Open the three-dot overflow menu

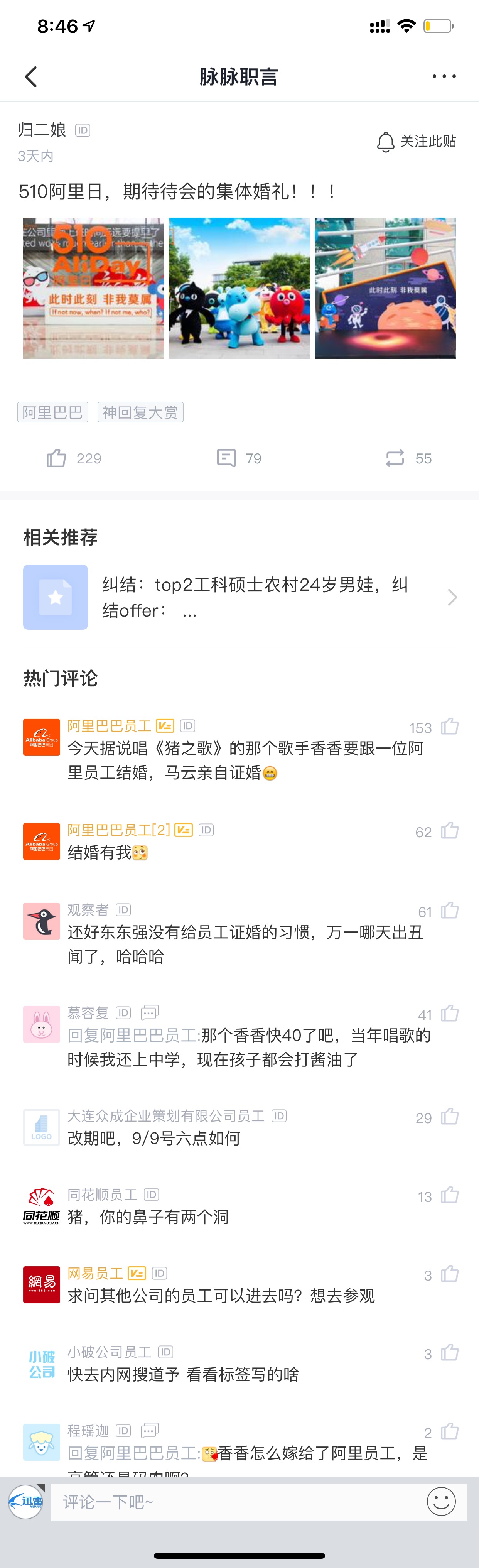pos(444,77)
